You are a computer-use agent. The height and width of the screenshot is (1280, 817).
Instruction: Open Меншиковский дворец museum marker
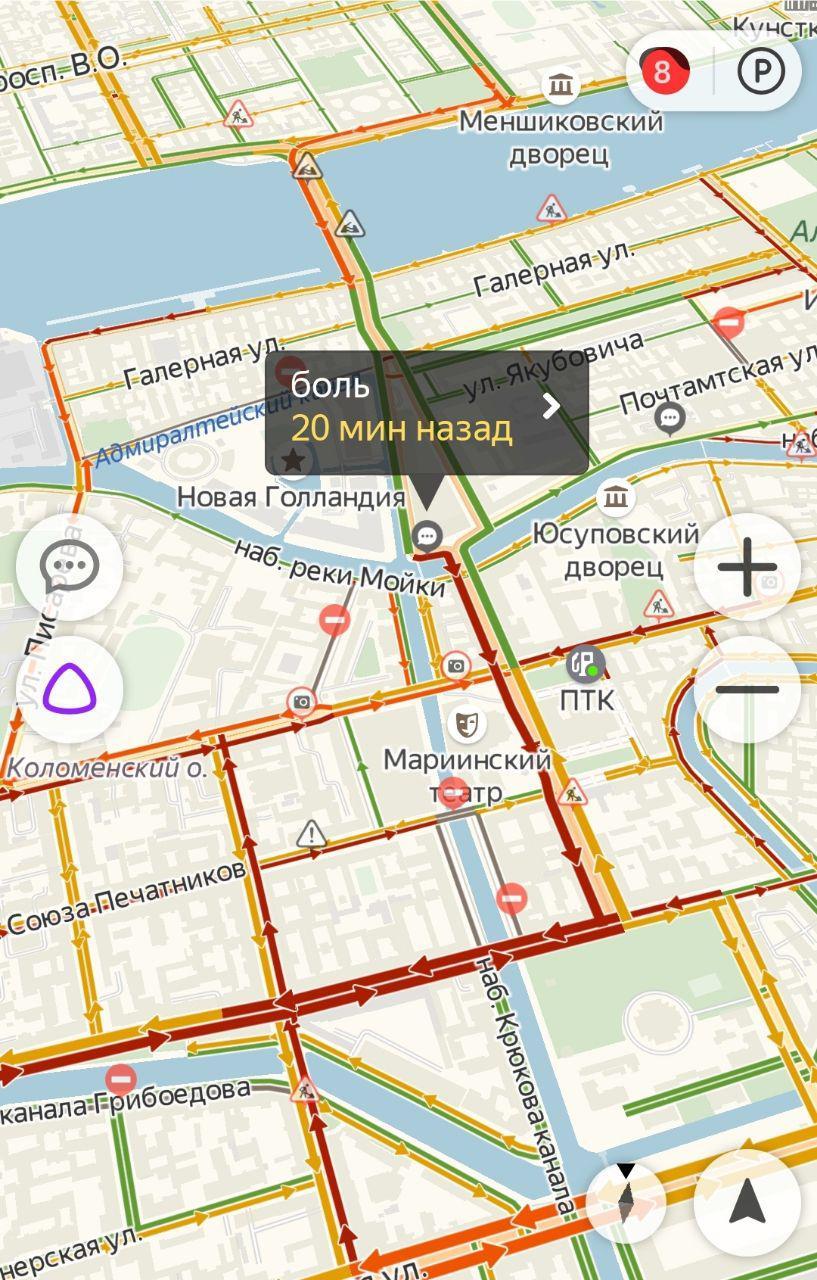(x=561, y=85)
